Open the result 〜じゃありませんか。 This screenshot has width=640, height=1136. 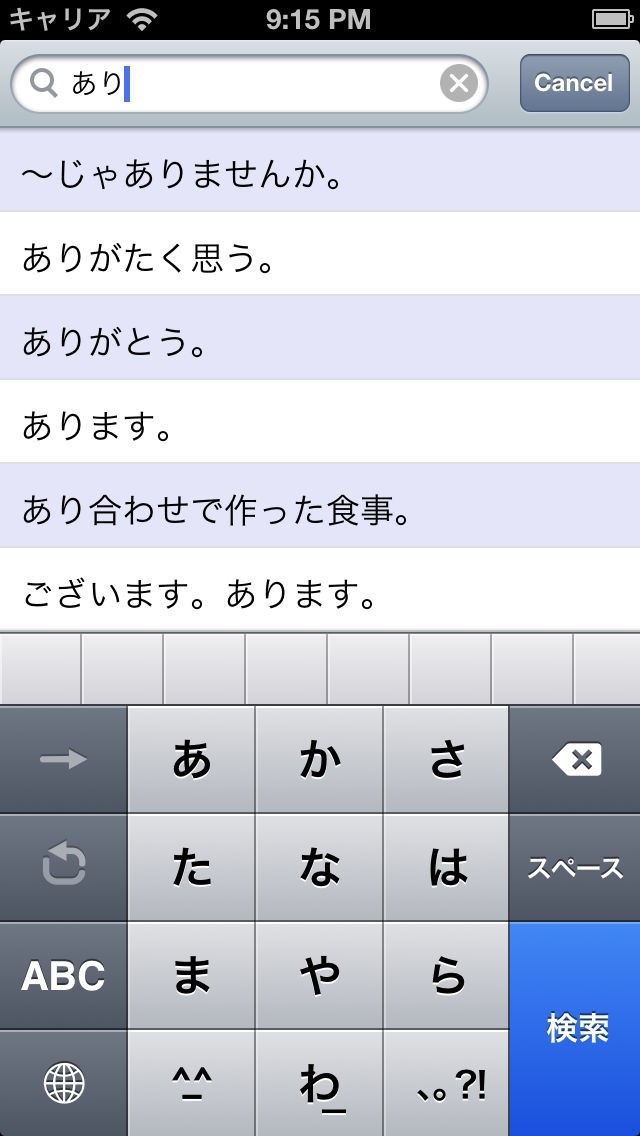[320, 175]
